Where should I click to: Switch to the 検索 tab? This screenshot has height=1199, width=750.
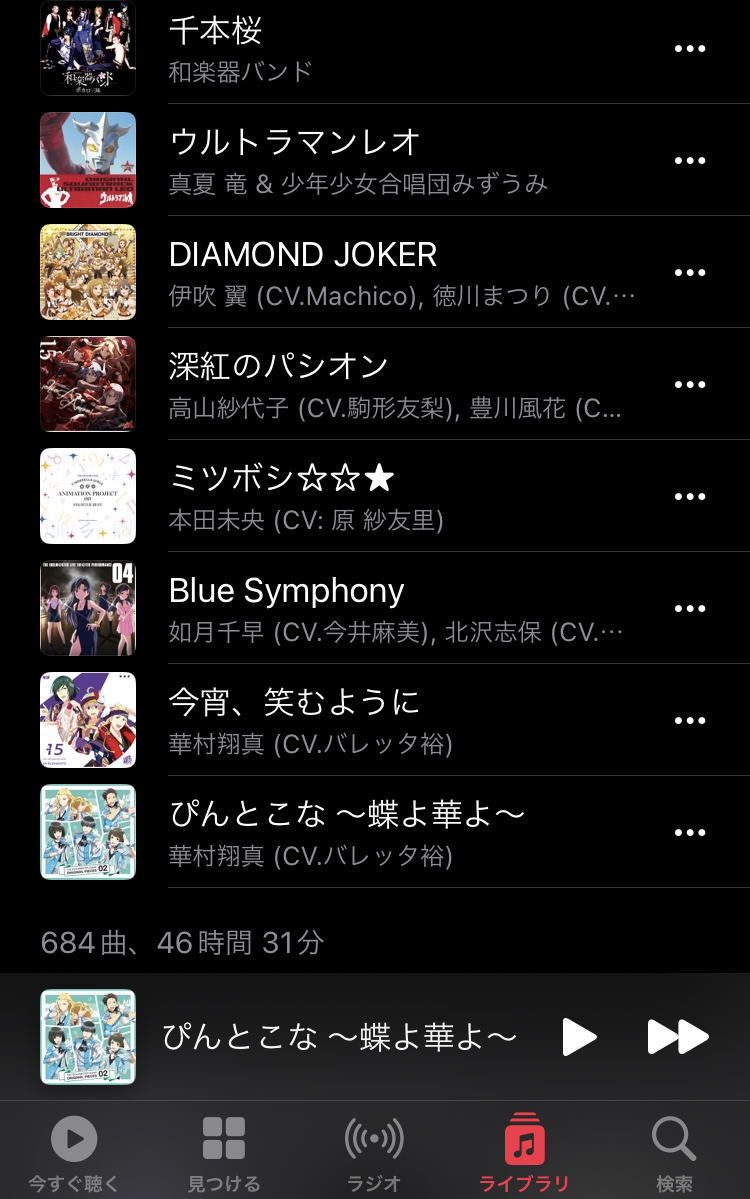674,1154
